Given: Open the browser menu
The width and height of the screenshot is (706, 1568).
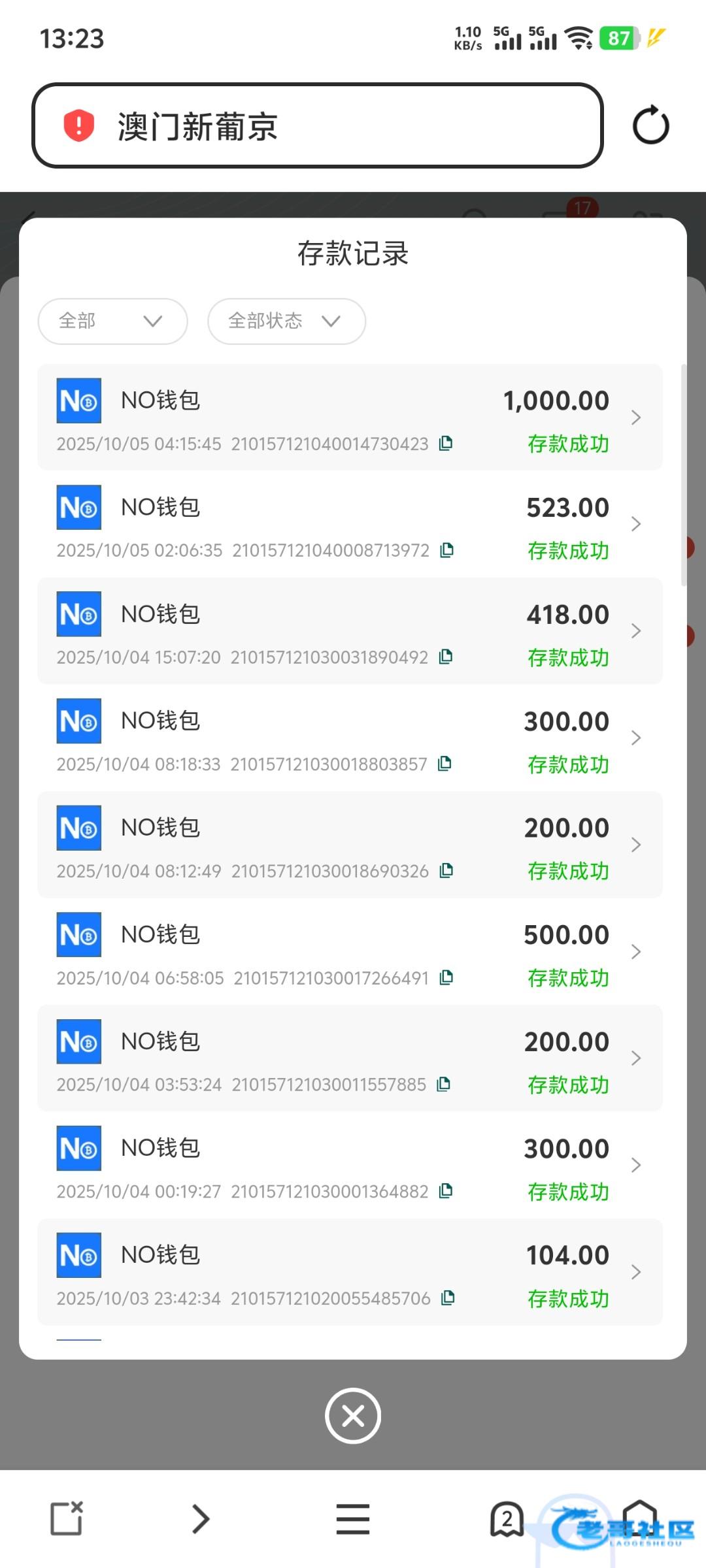Looking at the screenshot, I should 353,1518.
